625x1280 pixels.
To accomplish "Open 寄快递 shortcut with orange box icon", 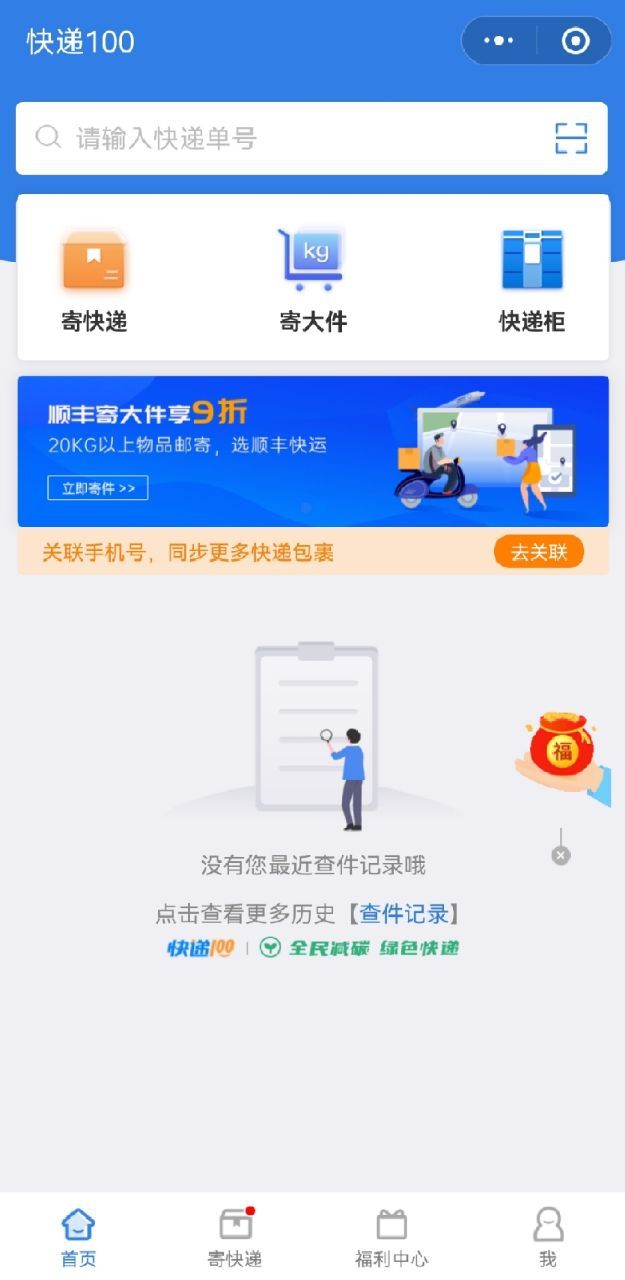I will click(94, 280).
